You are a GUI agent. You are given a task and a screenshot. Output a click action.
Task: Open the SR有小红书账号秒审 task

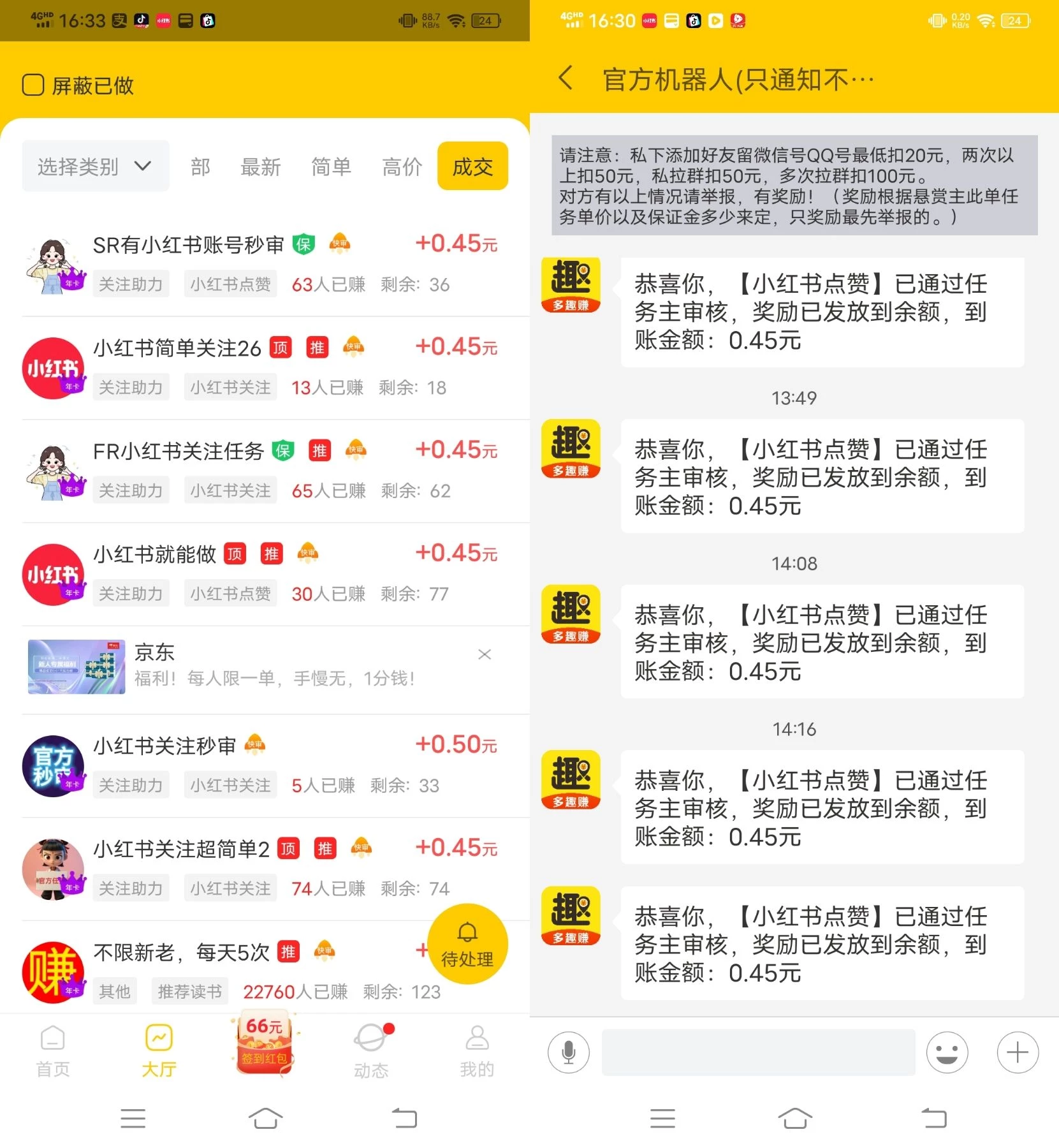pyautogui.click(x=189, y=246)
